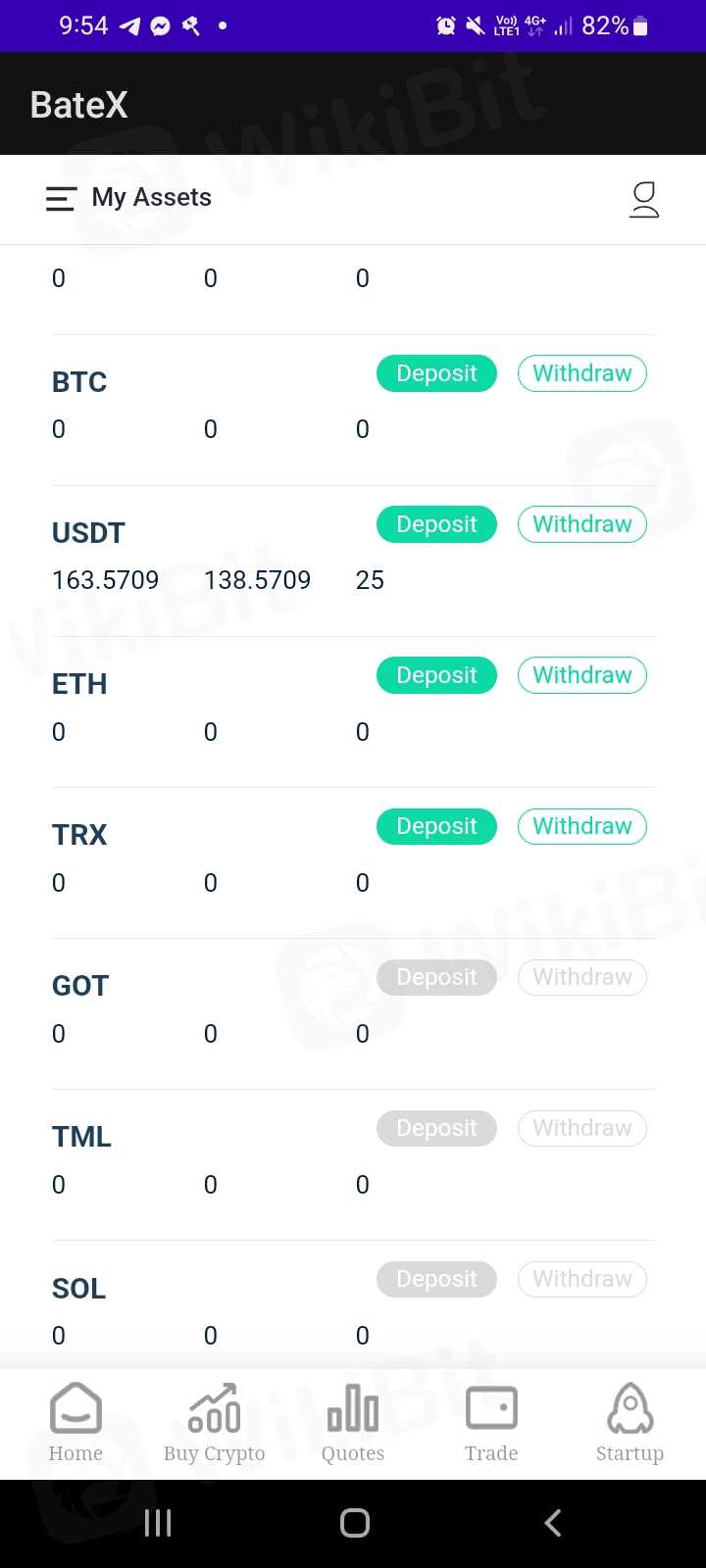Tap the system back button
The height and width of the screenshot is (1568, 706).
tap(553, 1522)
